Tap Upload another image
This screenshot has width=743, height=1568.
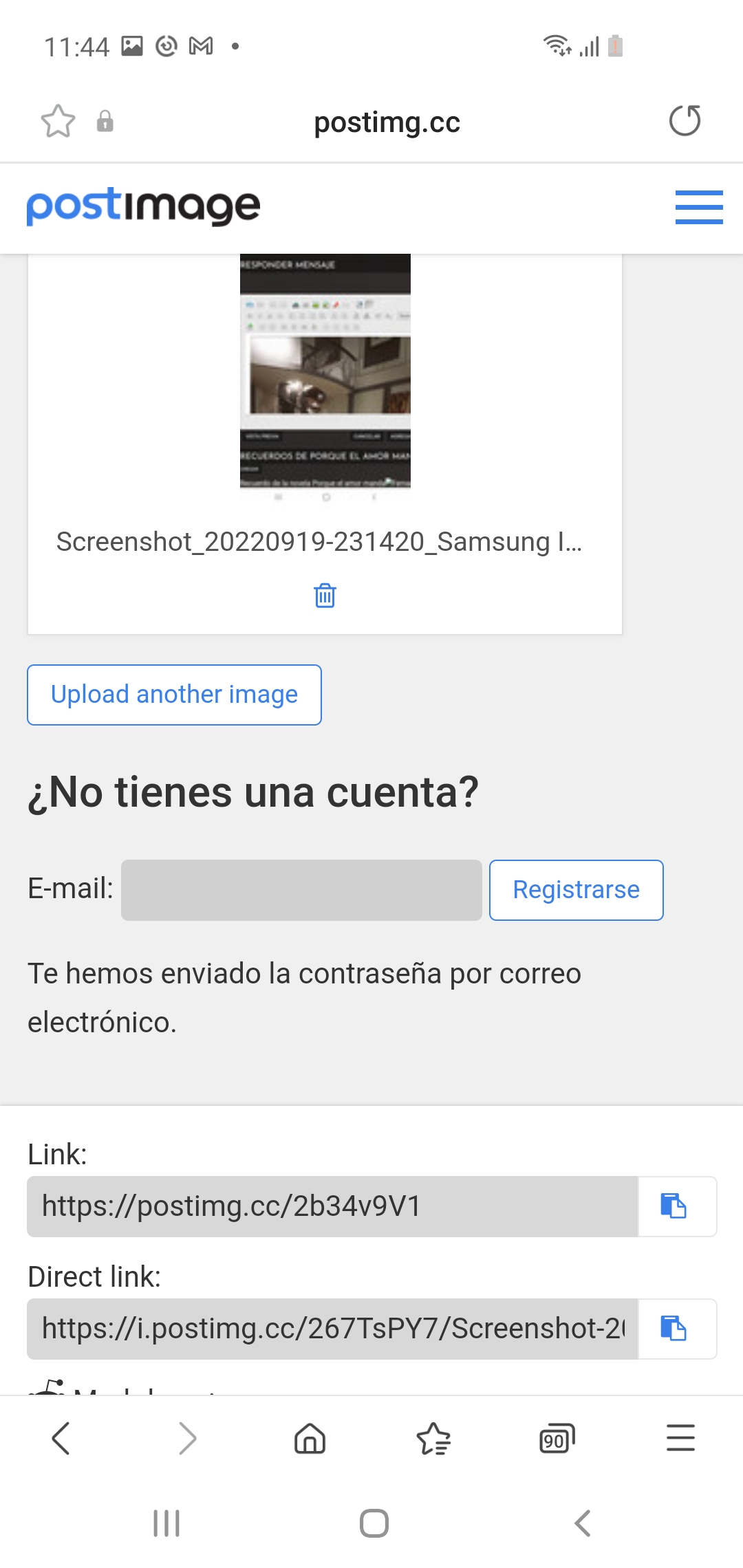174,695
